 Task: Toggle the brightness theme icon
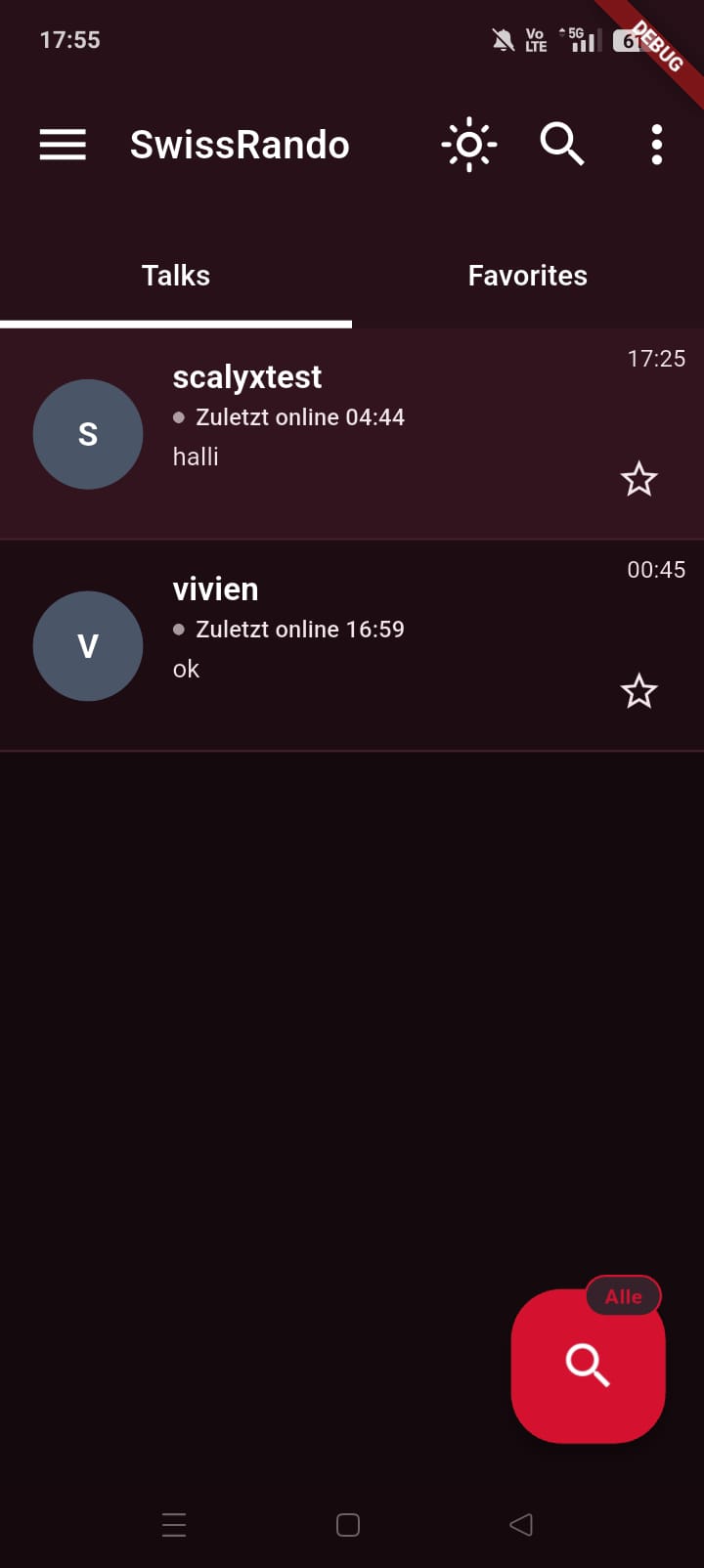click(469, 145)
